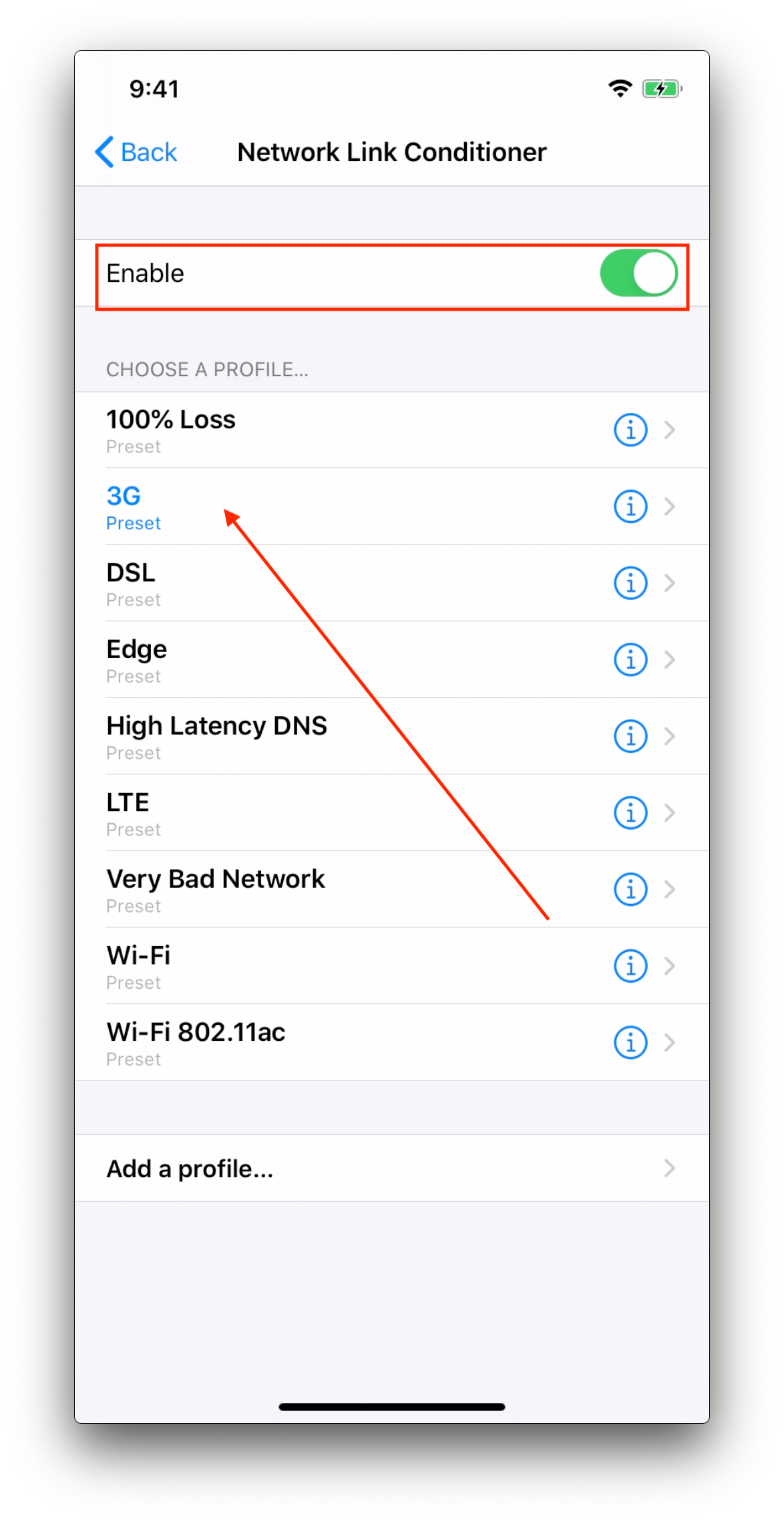
Task: View info for the Edge profile
Action: click(630, 659)
